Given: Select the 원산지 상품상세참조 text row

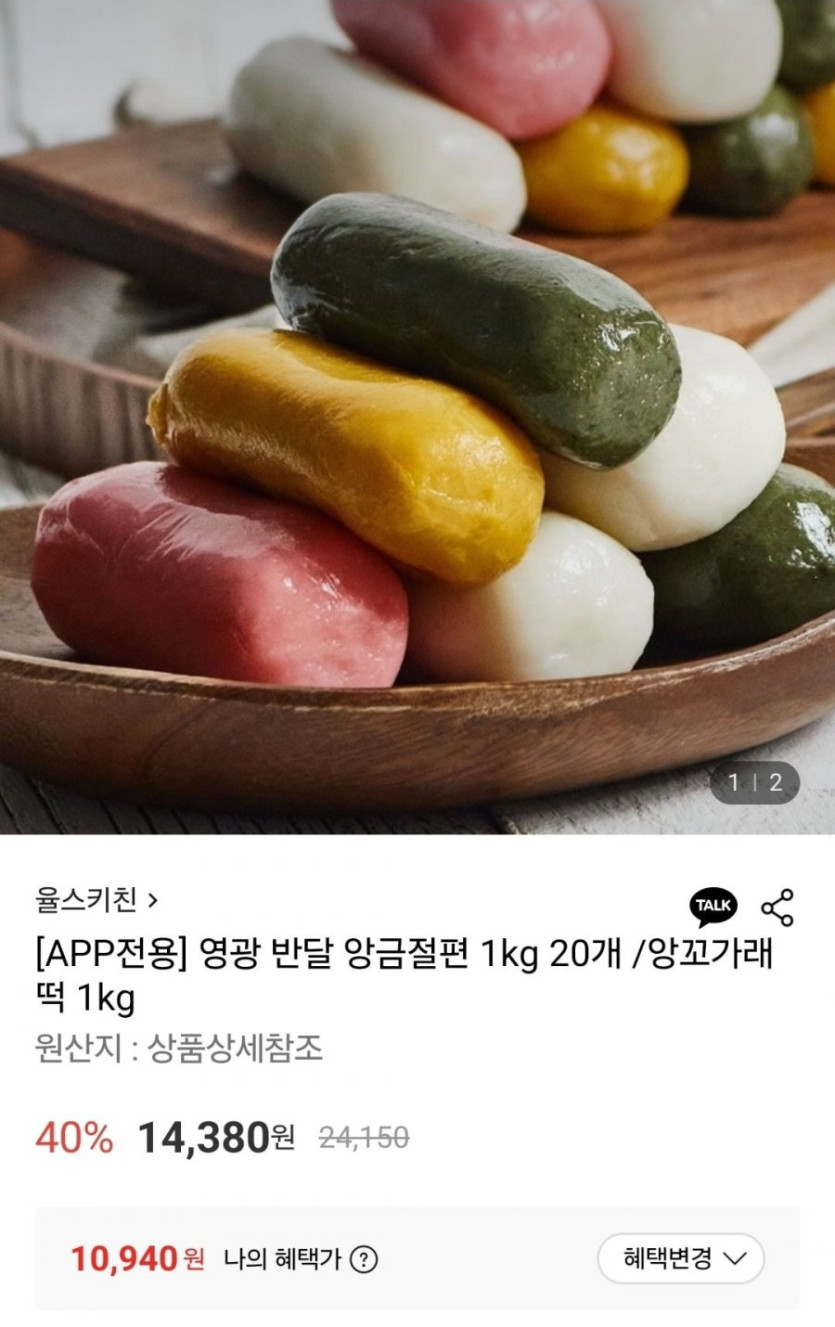Looking at the screenshot, I should click(178, 1049).
